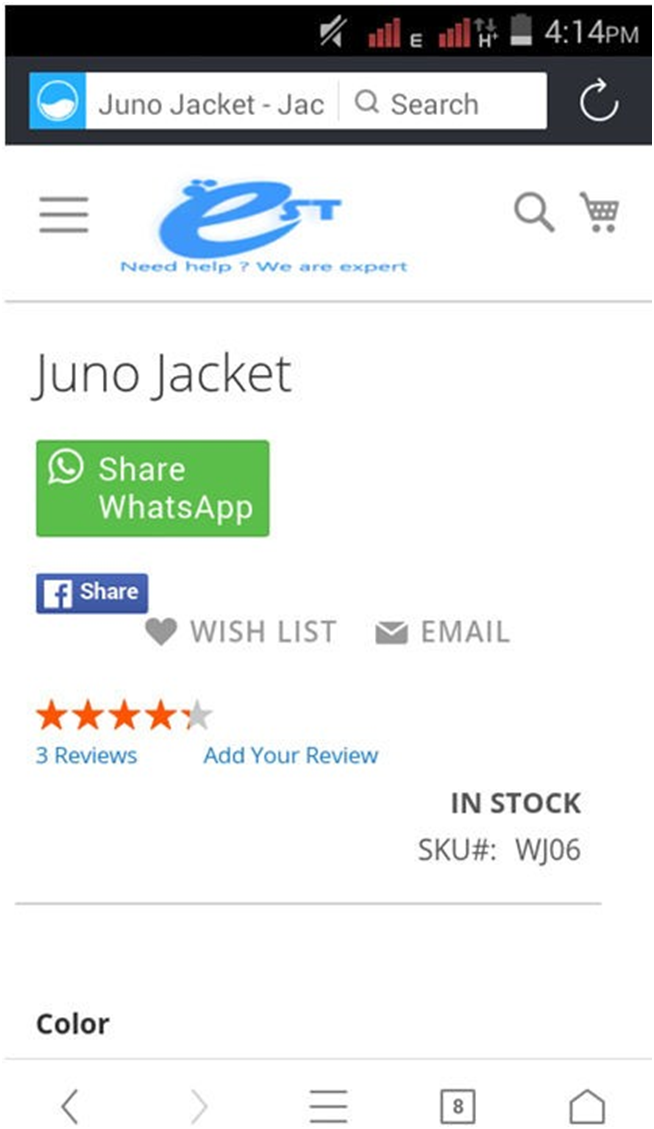Reload the page with the refresh icon
654x1129 pixels.
click(599, 101)
